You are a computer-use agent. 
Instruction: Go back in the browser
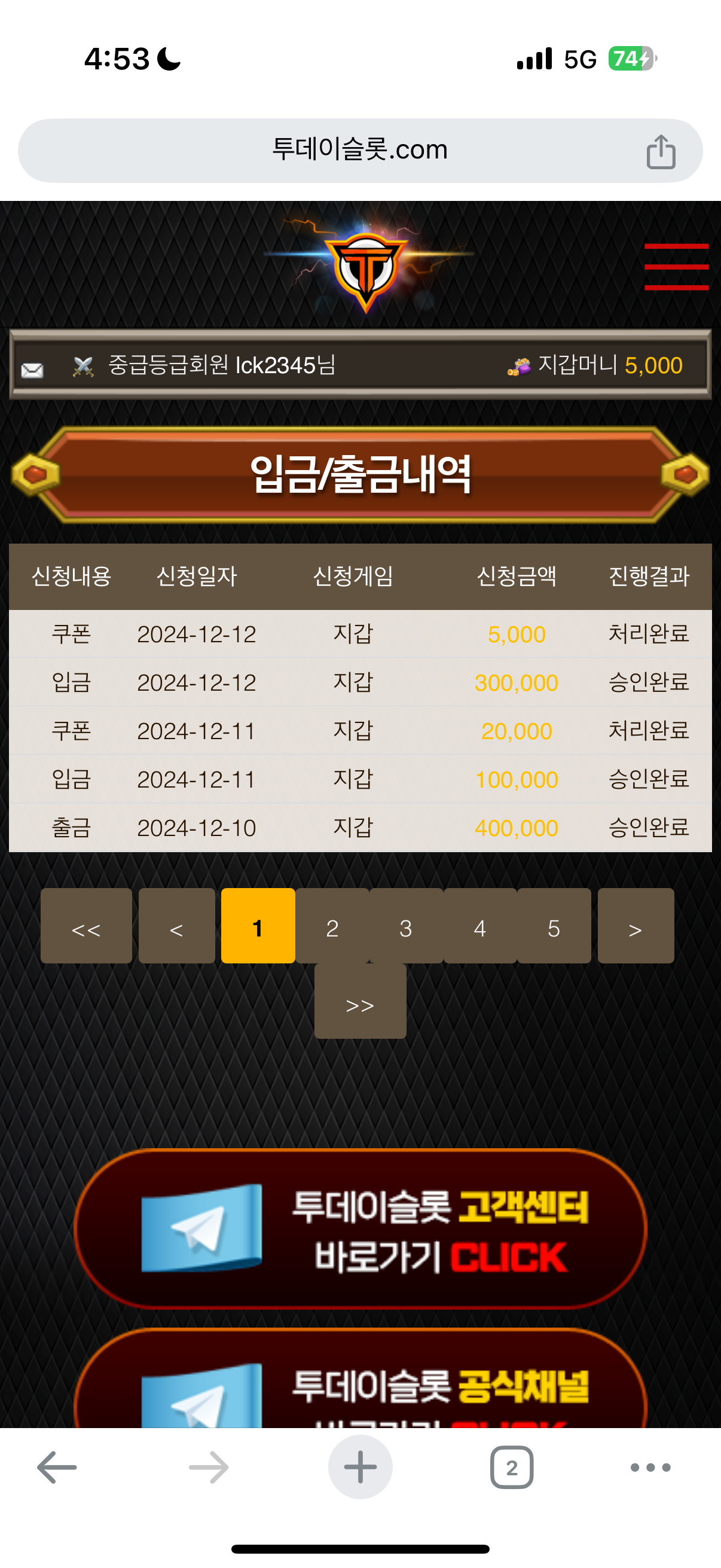click(x=57, y=1468)
